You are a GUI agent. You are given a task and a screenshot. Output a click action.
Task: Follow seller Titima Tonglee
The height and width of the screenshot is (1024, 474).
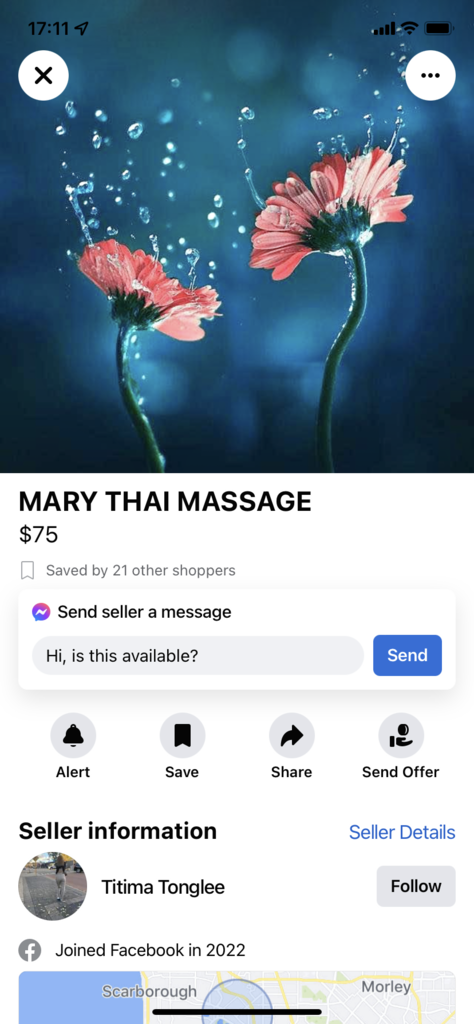click(x=416, y=886)
